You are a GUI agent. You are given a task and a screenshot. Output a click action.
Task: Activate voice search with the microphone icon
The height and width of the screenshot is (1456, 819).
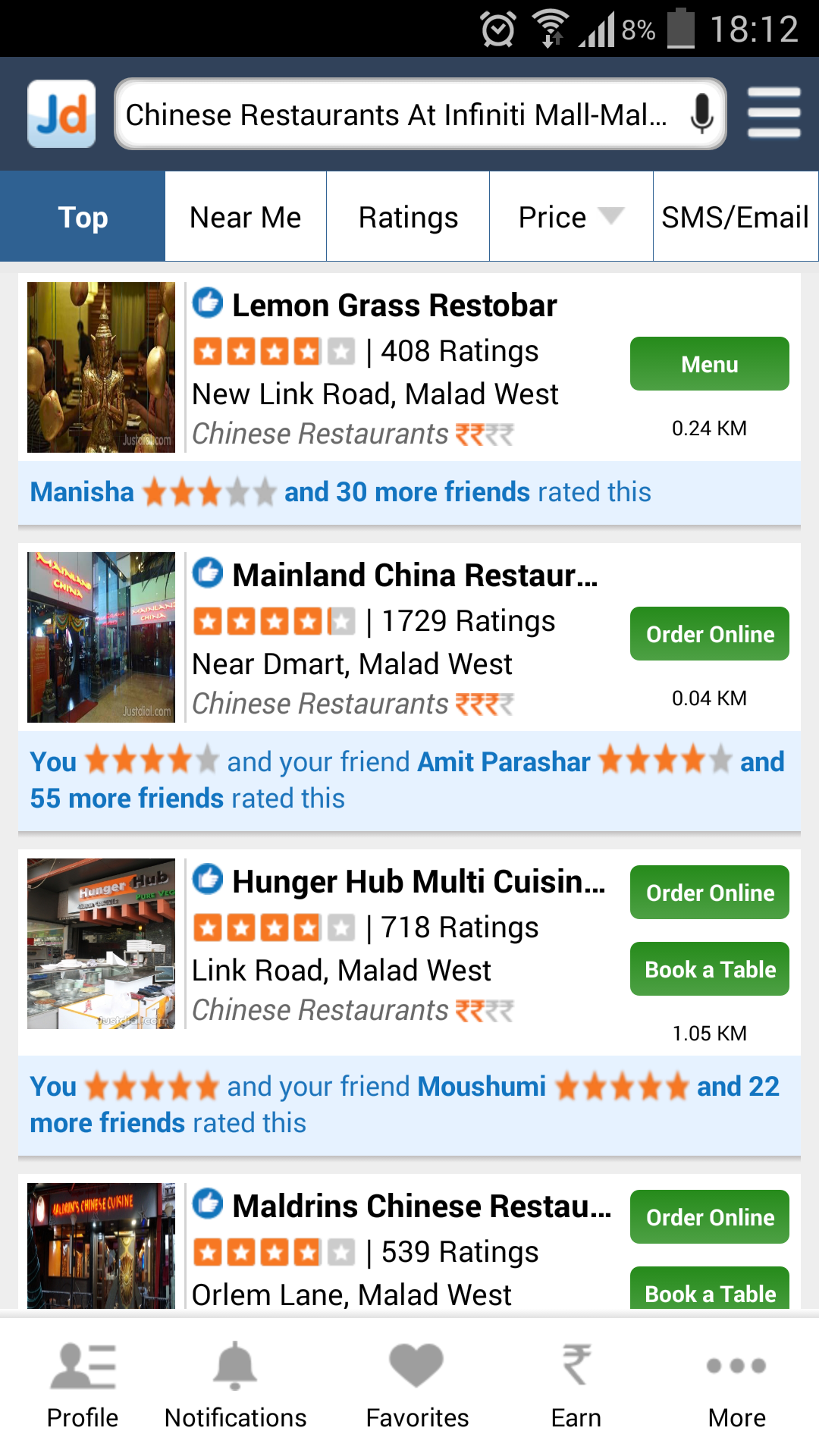point(700,114)
